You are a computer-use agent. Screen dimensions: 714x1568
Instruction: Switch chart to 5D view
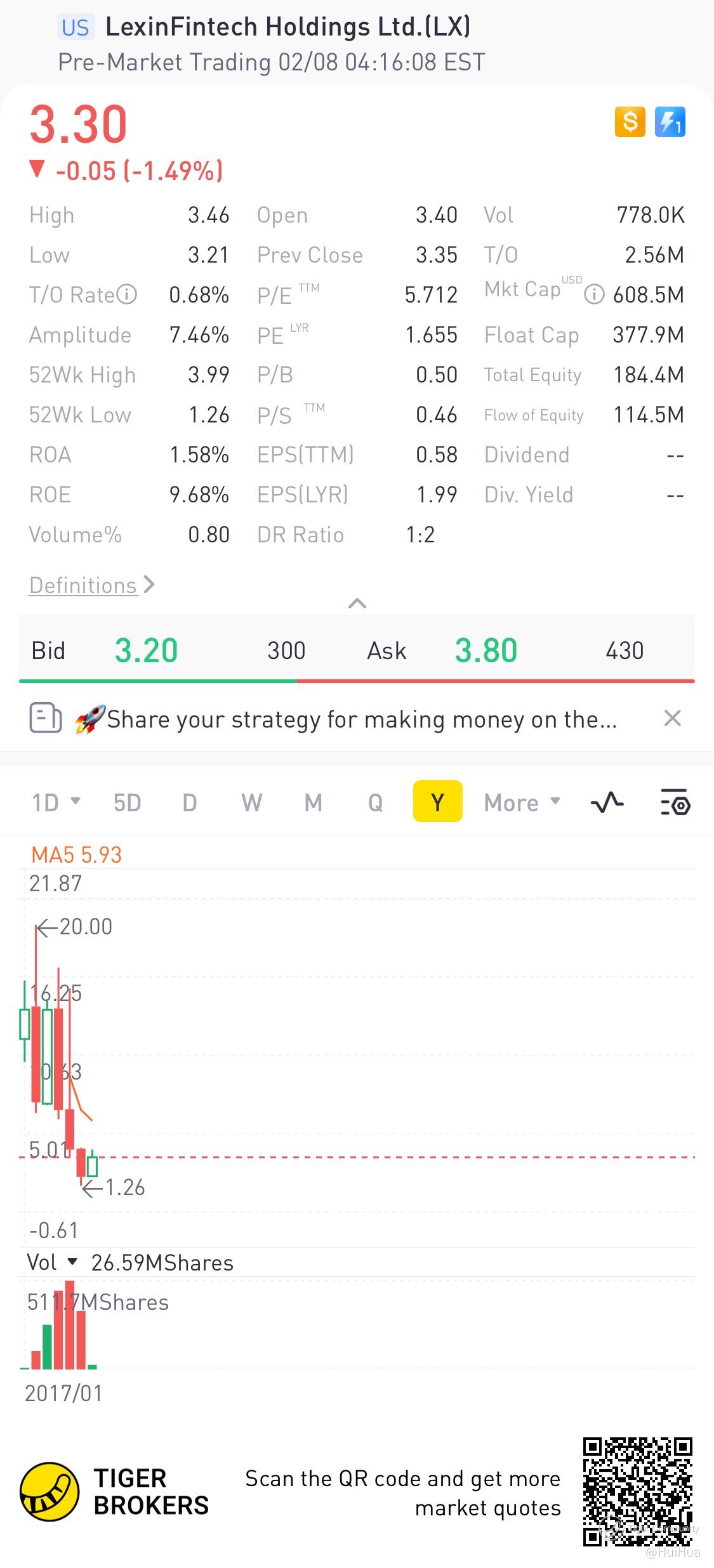127,802
